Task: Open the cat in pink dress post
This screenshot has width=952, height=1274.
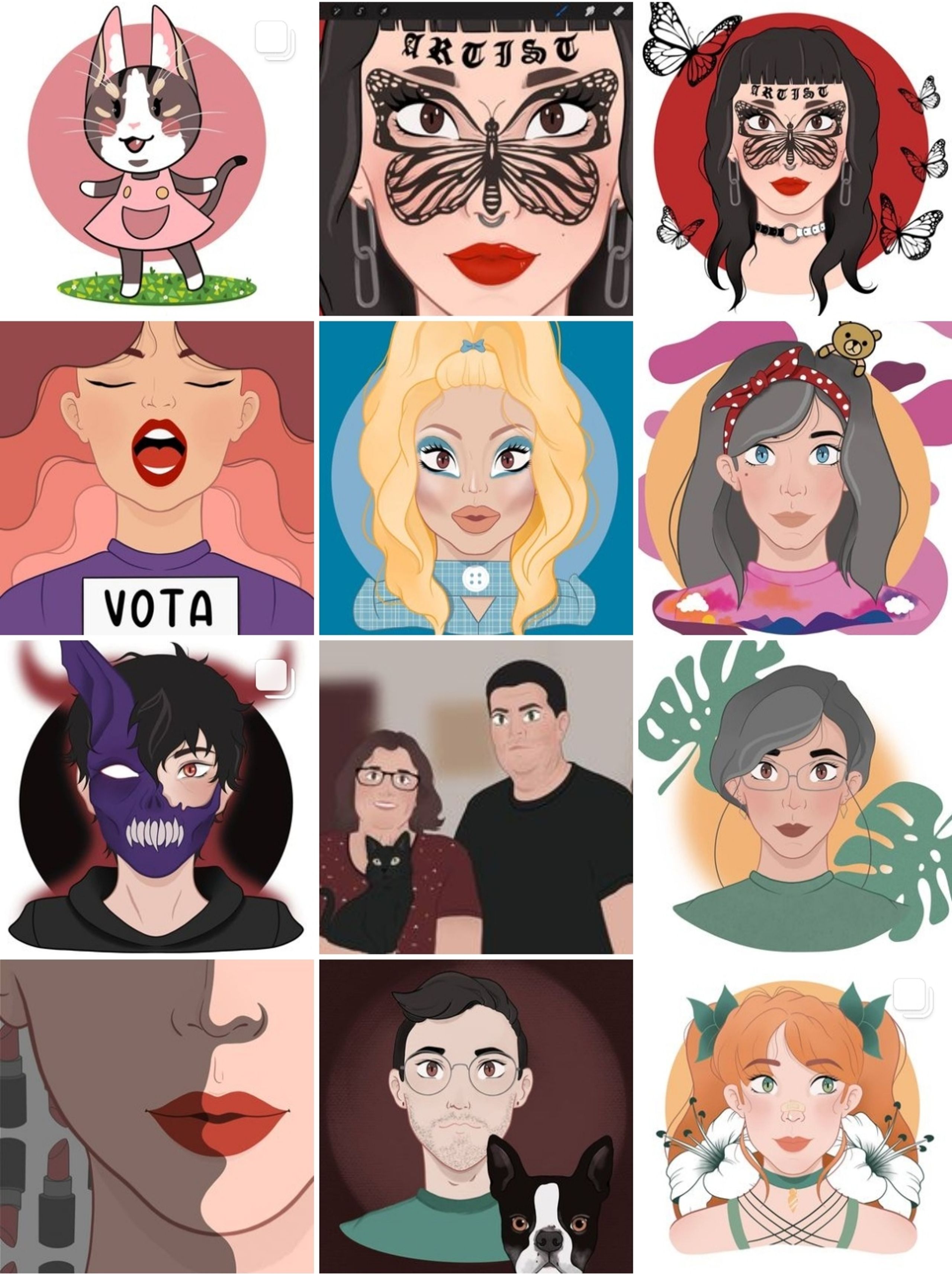Action: tap(157, 158)
